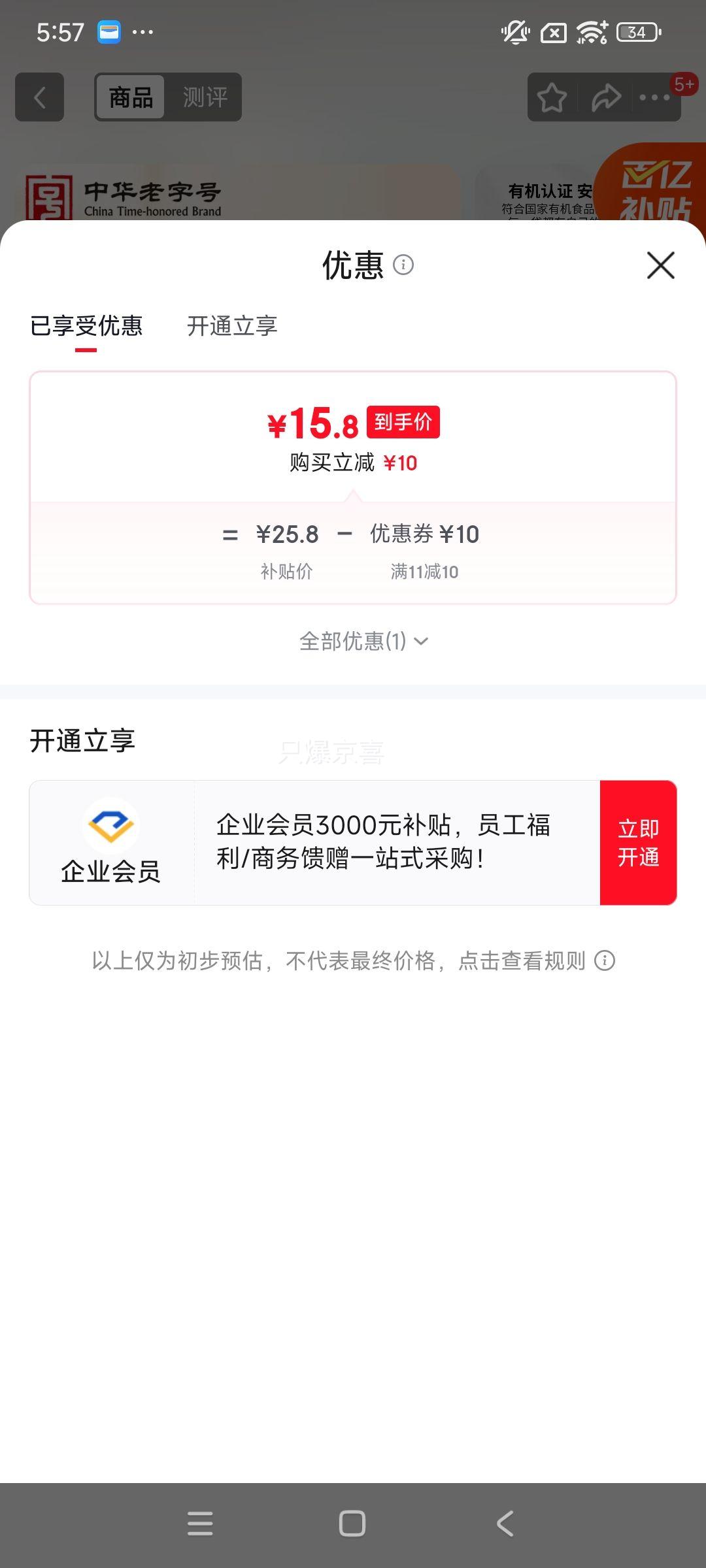Close the 优惠 coupon dialog
The width and height of the screenshot is (706, 1568).
662,265
